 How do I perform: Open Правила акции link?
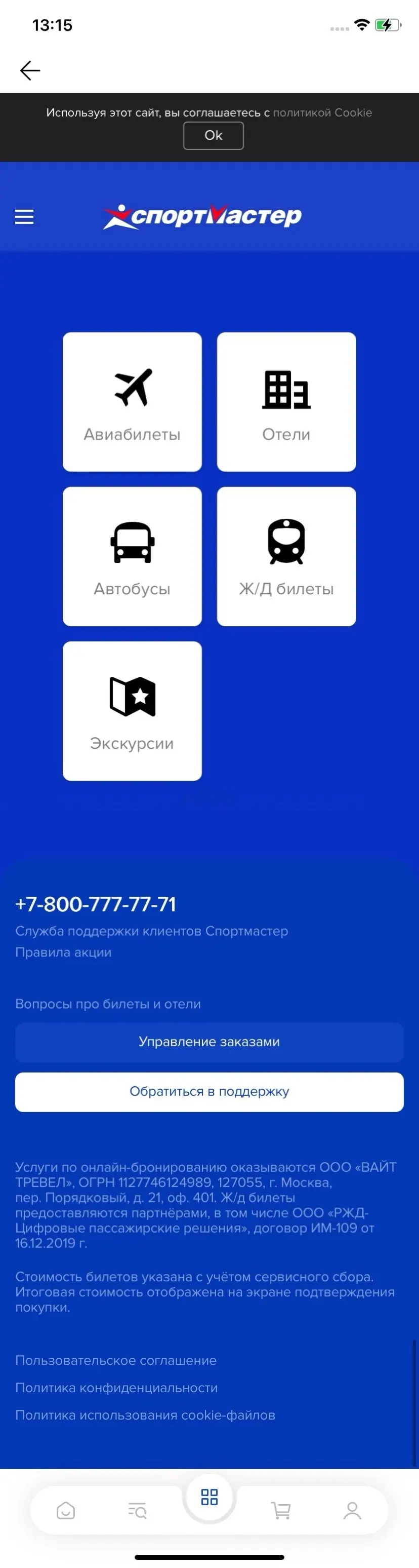point(63,952)
